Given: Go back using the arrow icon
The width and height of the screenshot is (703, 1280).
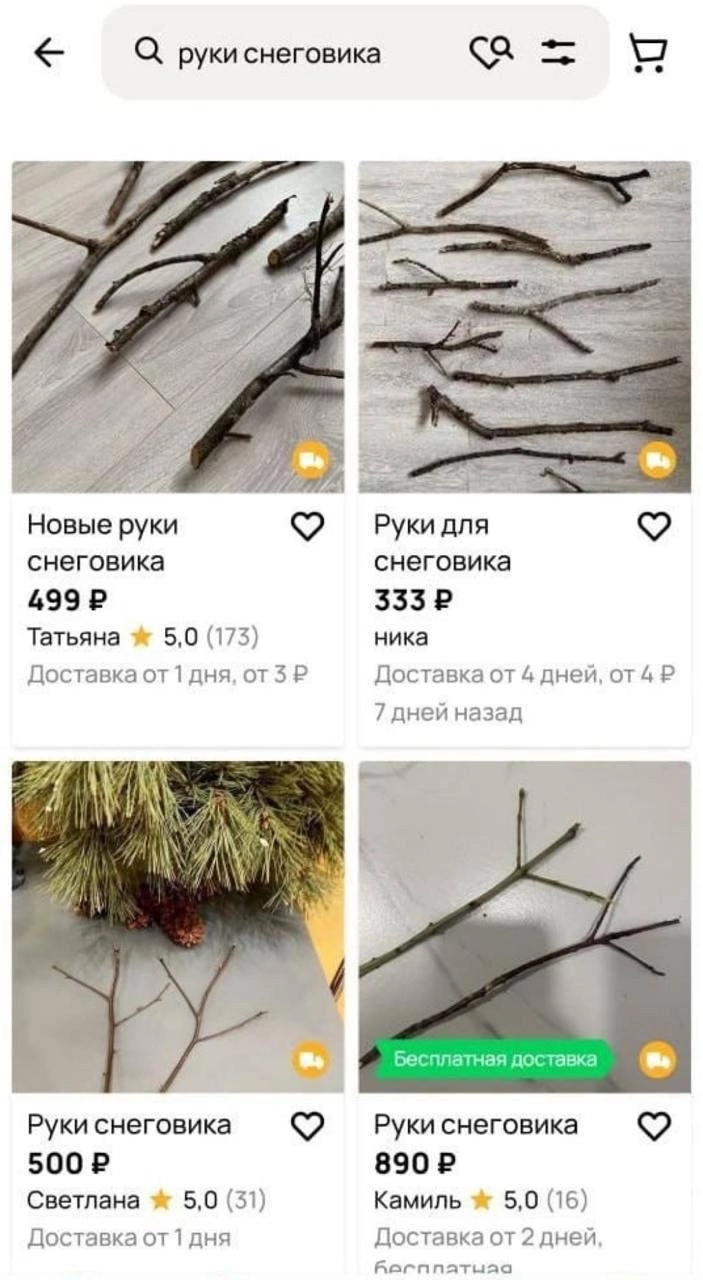Looking at the screenshot, I should point(48,53).
